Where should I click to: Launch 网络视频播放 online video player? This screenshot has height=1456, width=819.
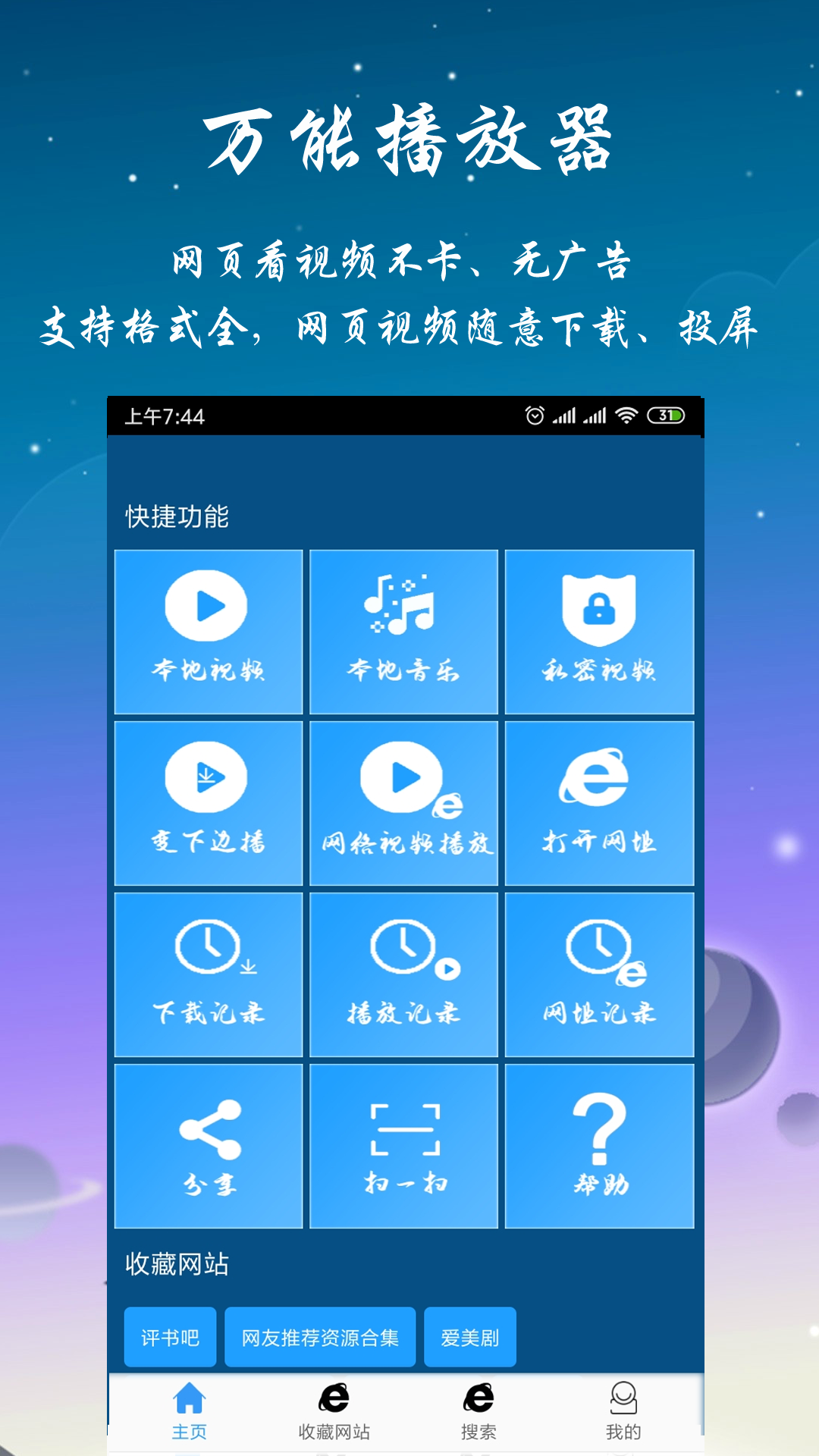coord(404,804)
